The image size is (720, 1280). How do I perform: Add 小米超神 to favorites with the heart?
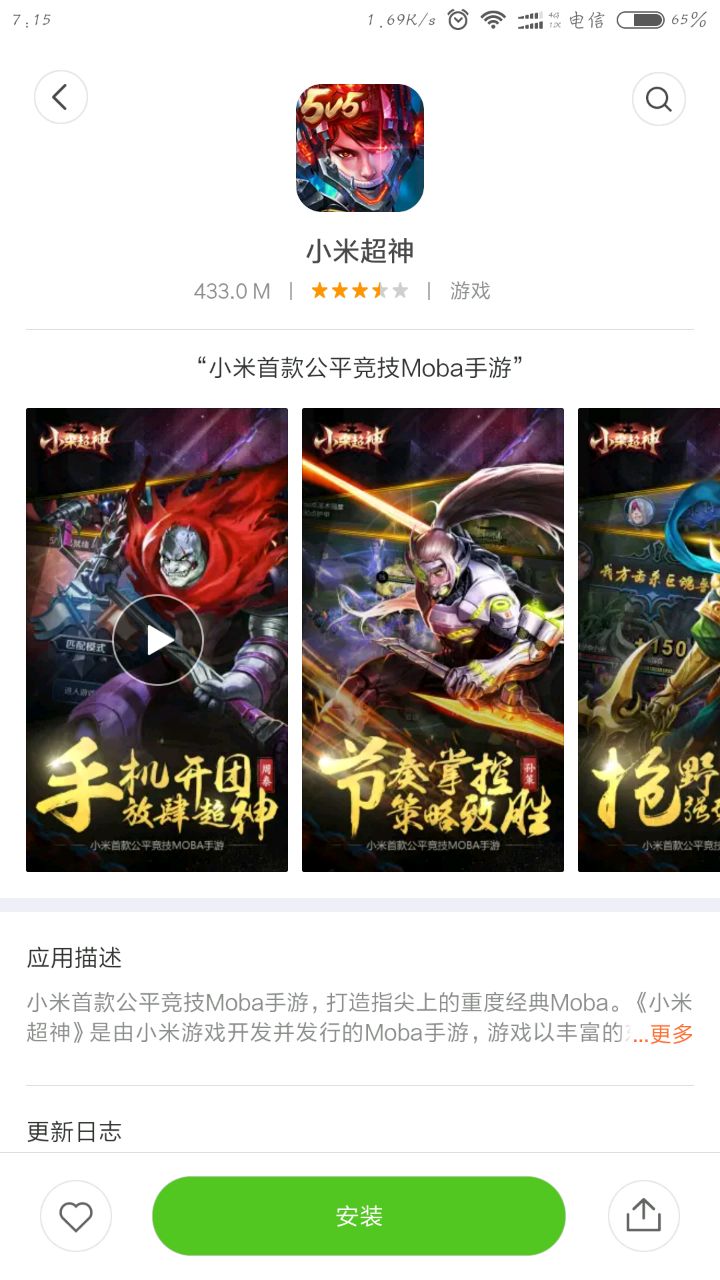point(76,1216)
